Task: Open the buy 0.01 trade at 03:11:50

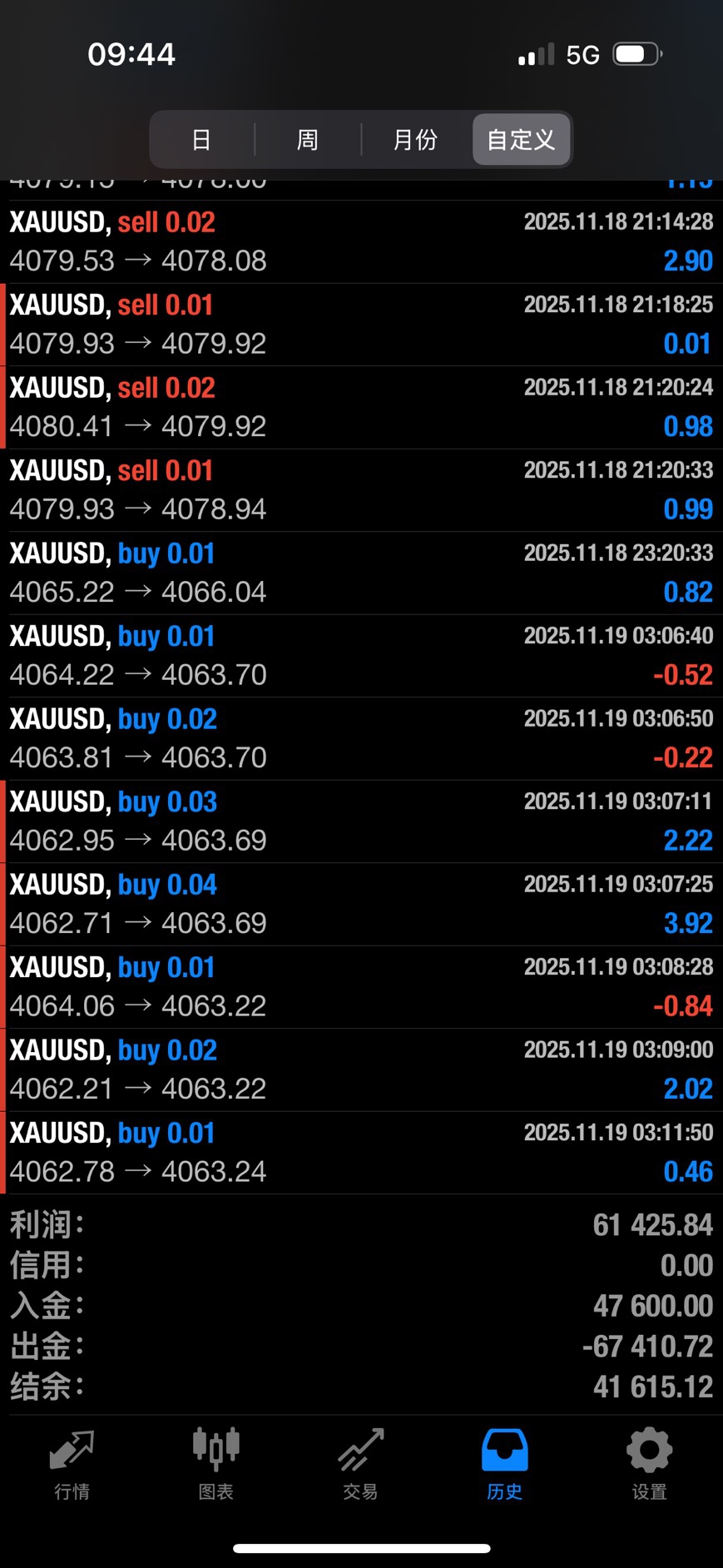Action: pos(361,1153)
